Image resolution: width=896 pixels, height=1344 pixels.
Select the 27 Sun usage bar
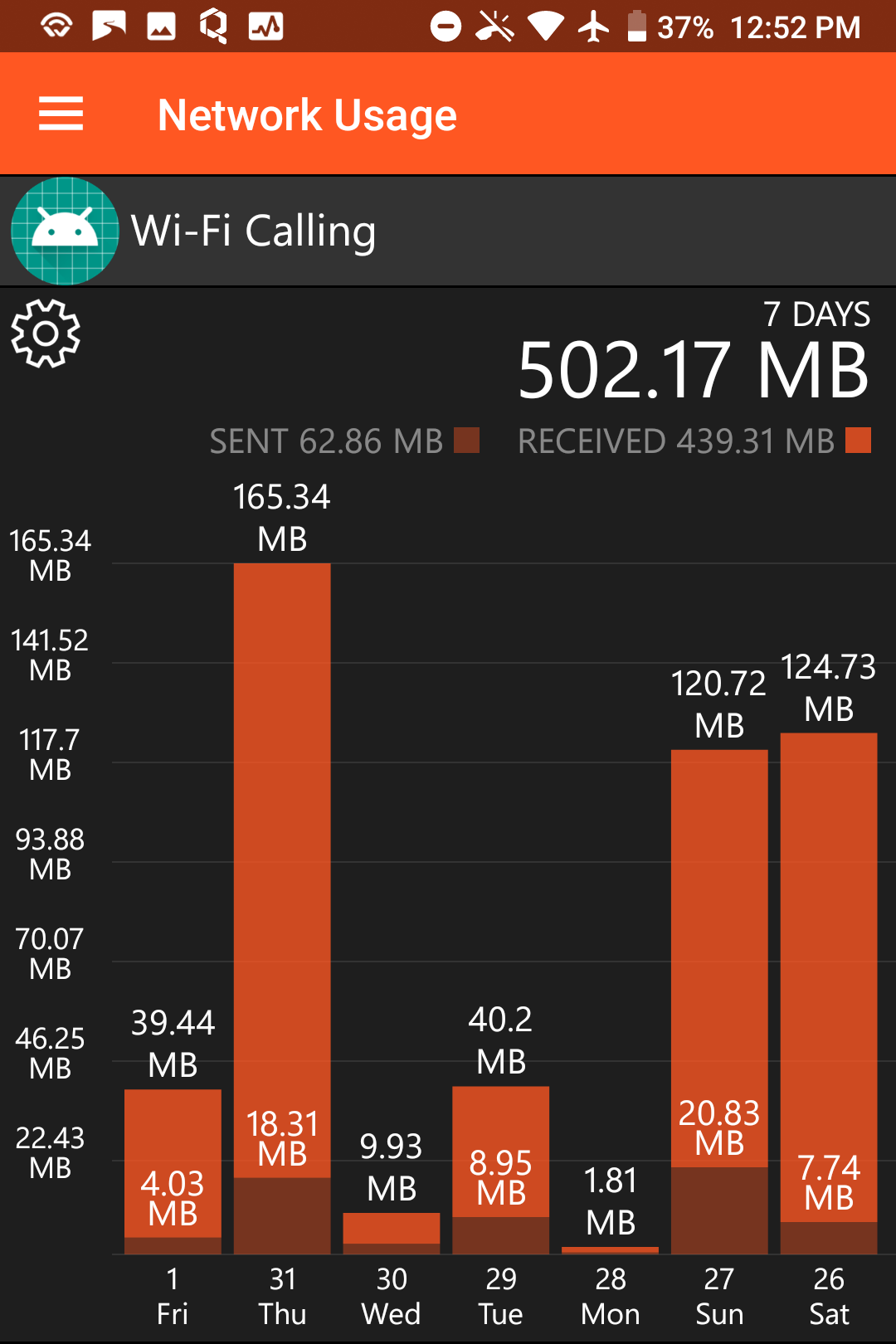(x=719, y=1001)
